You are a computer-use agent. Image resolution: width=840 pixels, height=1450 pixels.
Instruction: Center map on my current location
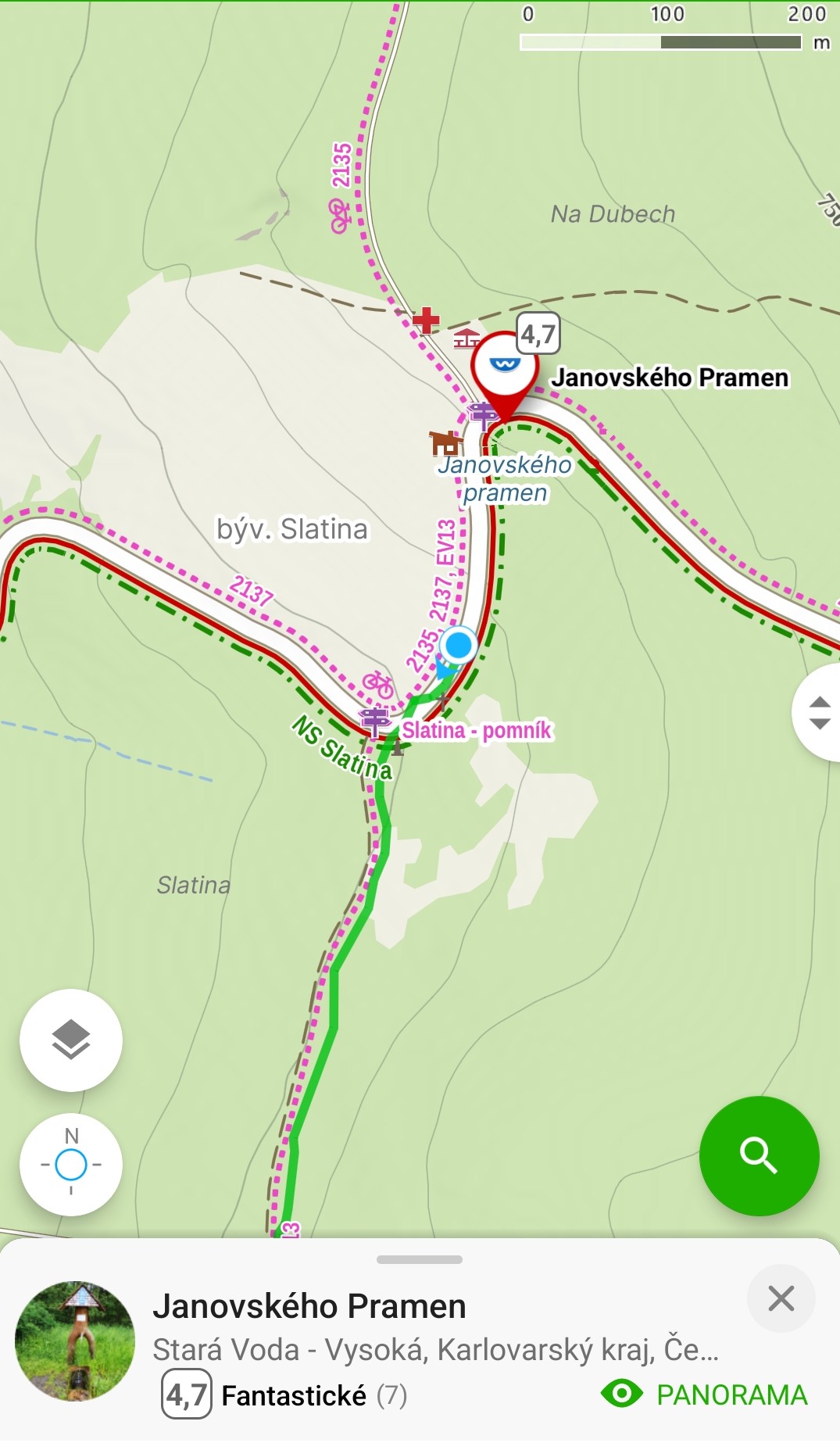tap(71, 1164)
